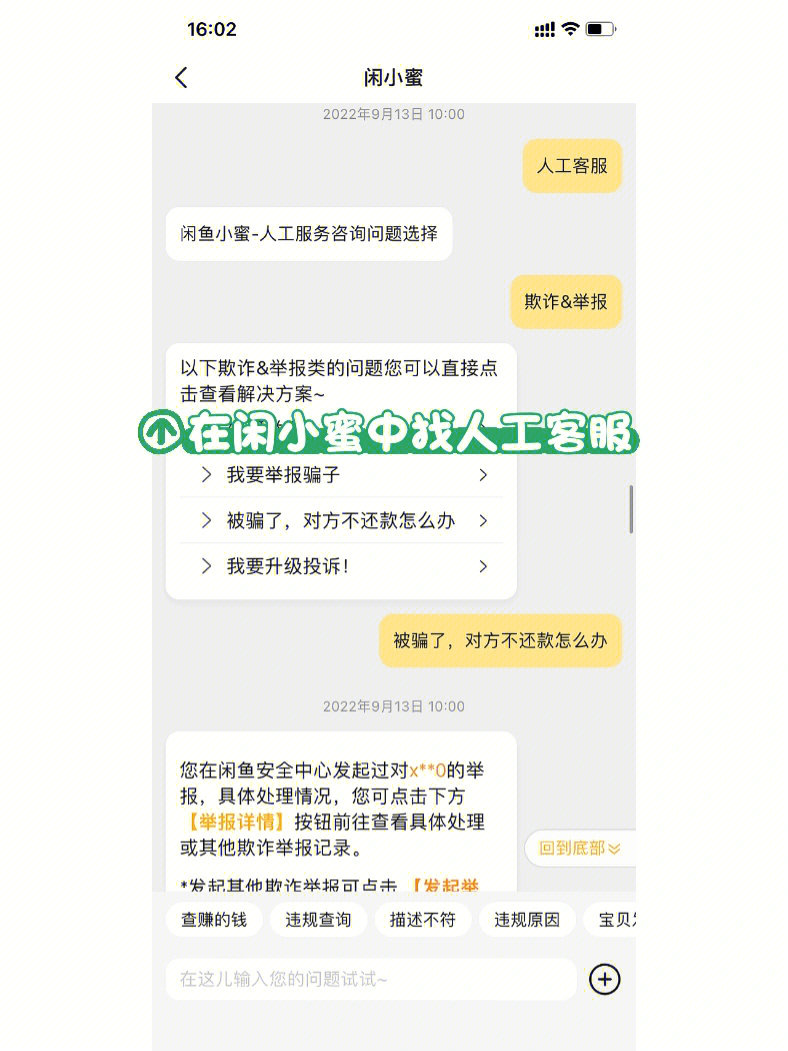This screenshot has width=788, height=1051.
Task: Choose the 查赚的钱 quick chip
Action: 213,920
